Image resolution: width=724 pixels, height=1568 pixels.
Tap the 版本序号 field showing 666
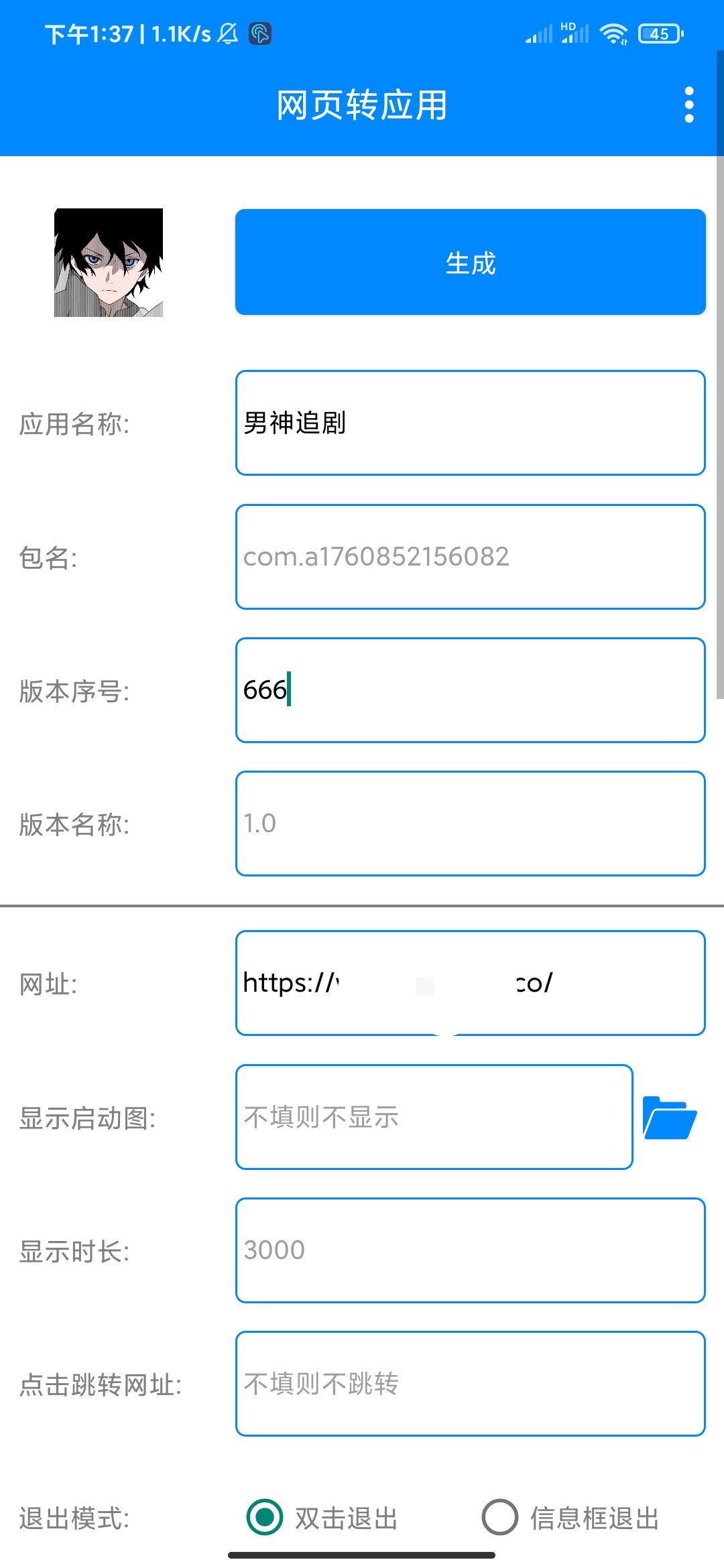pyautogui.click(x=470, y=690)
